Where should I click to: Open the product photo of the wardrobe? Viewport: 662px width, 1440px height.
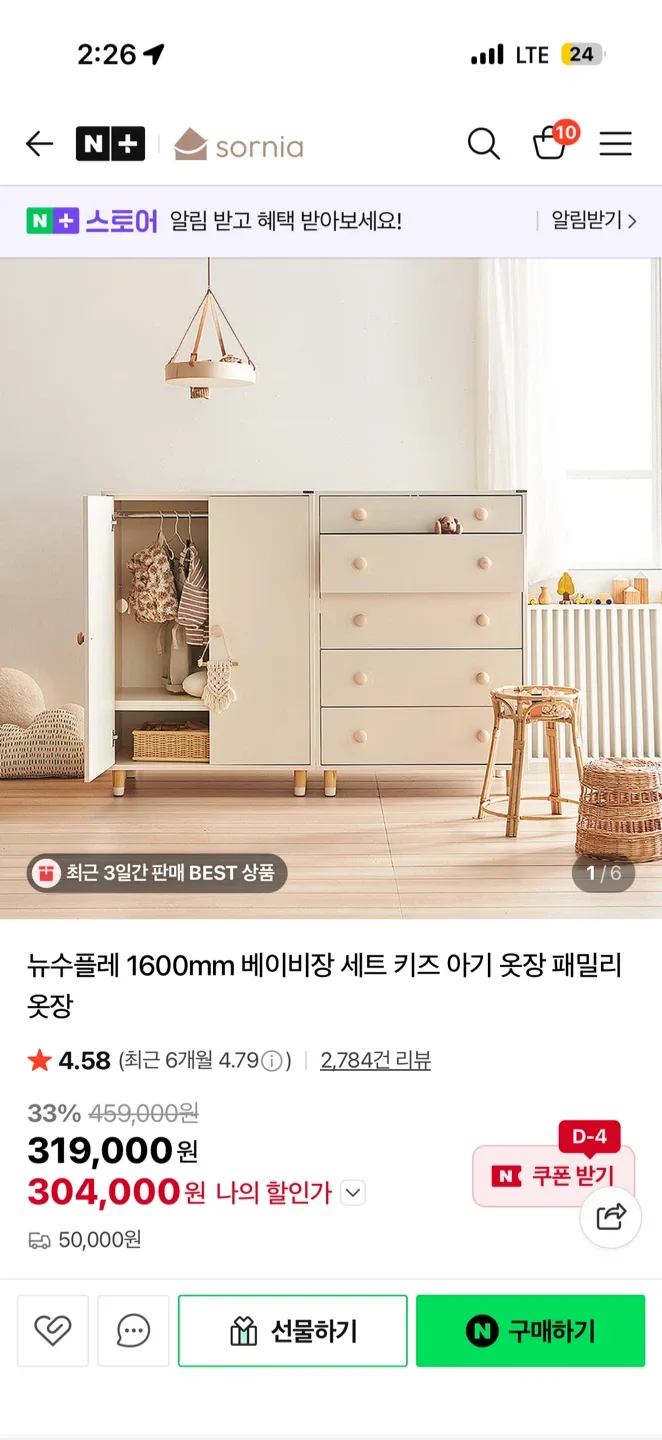(x=330, y=588)
